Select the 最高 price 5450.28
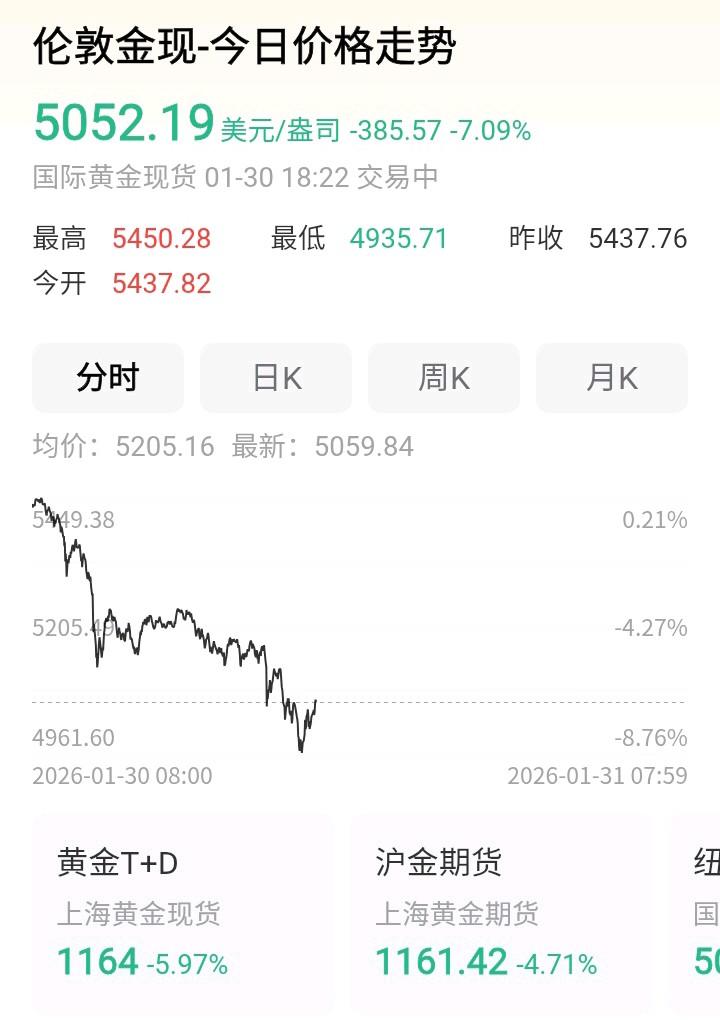This screenshot has width=720, height=1020. [x=163, y=239]
